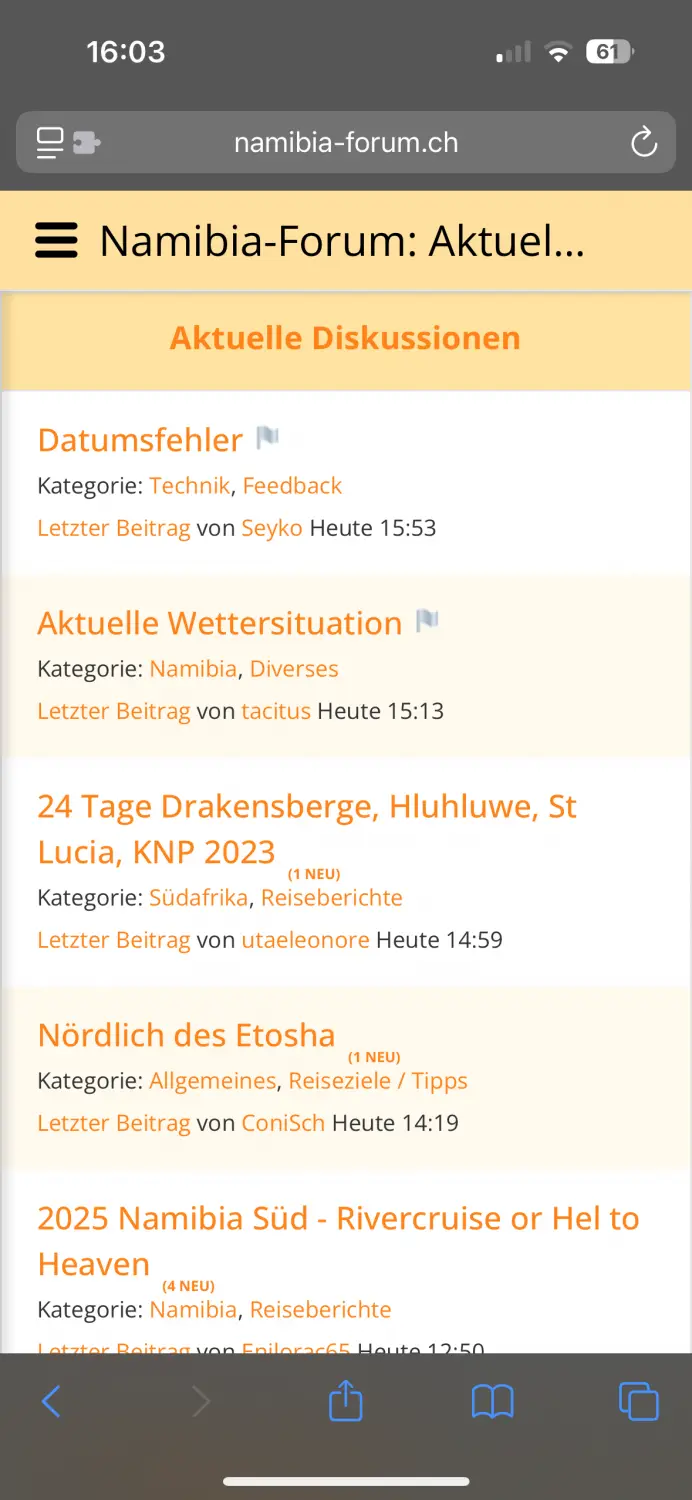Open the Reiseziele / Tipps category
Image resolution: width=692 pixels, height=1500 pixels.
378,1081
